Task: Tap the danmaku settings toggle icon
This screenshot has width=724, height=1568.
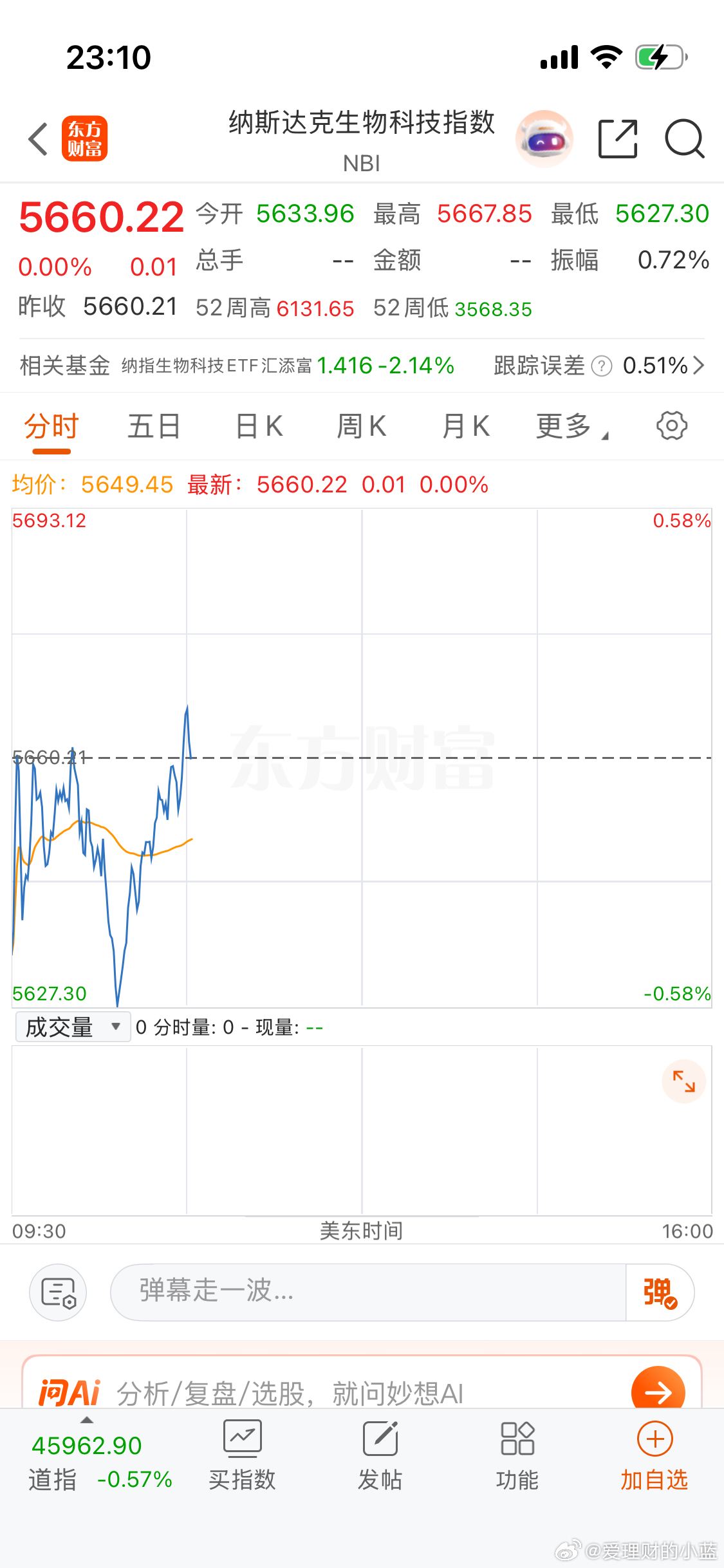Action: click(x=58, y=1292)
